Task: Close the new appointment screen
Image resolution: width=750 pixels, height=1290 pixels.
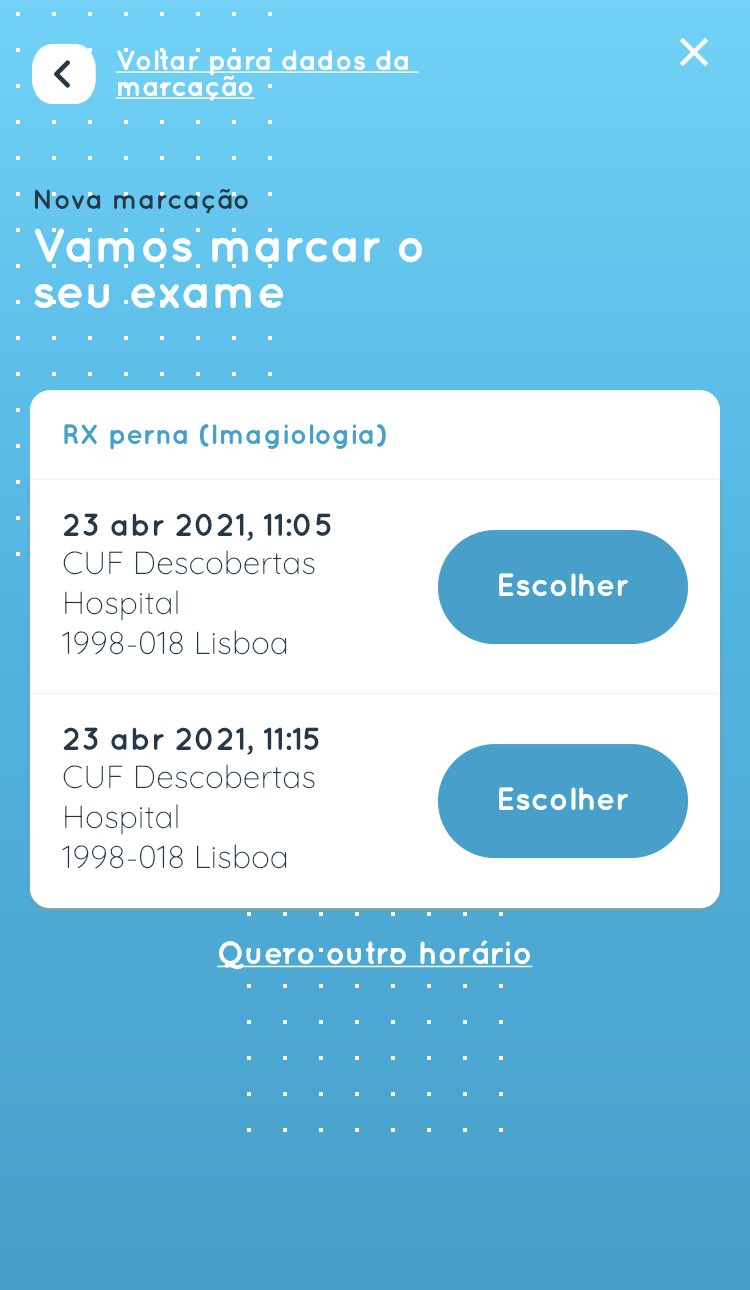Action: click(693, 53)
